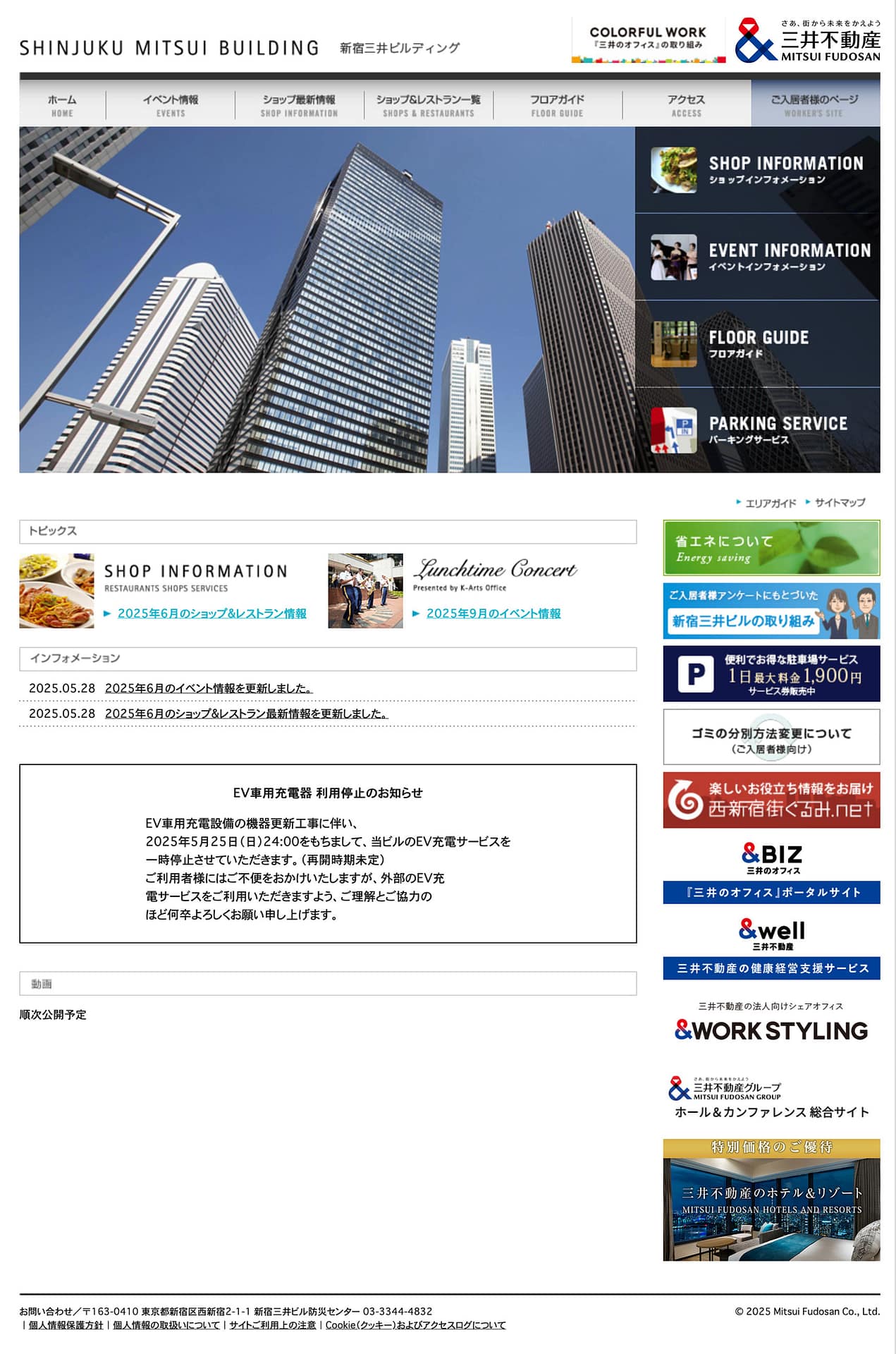Open 個人情報保護方針 footer link
The image size is (896, 1354).
(66, 1325)
